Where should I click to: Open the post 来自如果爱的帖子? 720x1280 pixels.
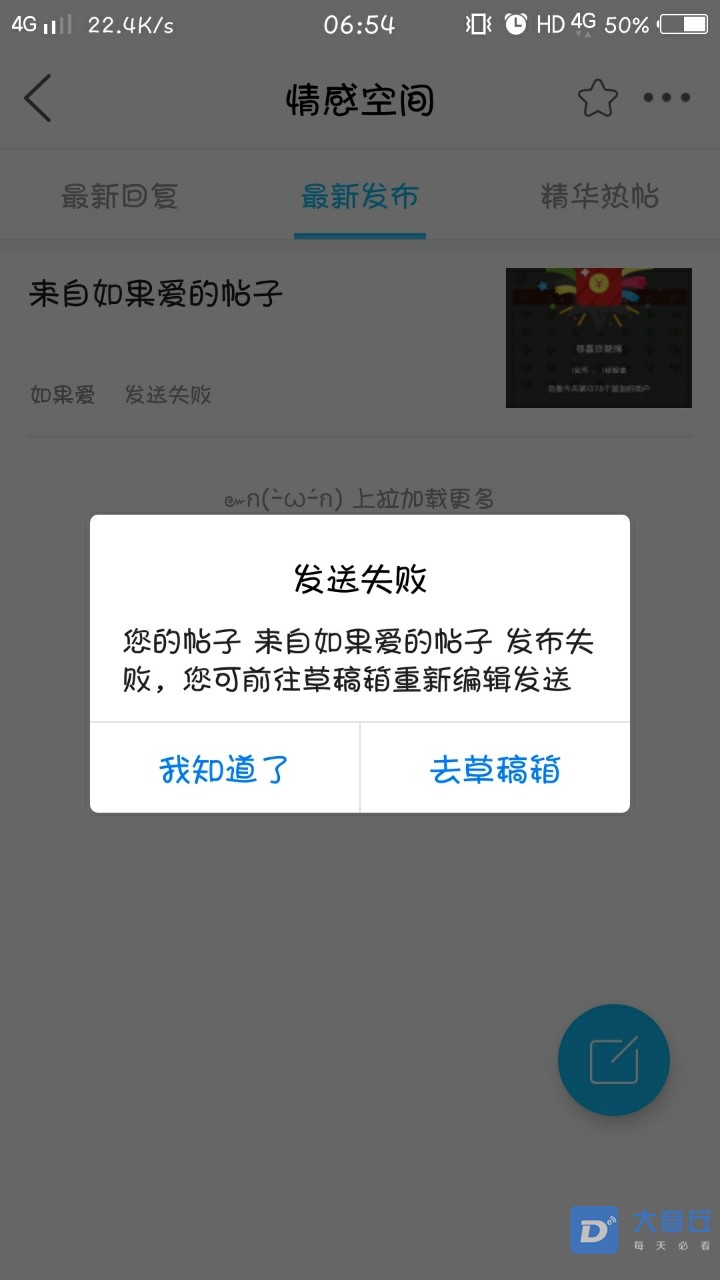tap(157, 294)
